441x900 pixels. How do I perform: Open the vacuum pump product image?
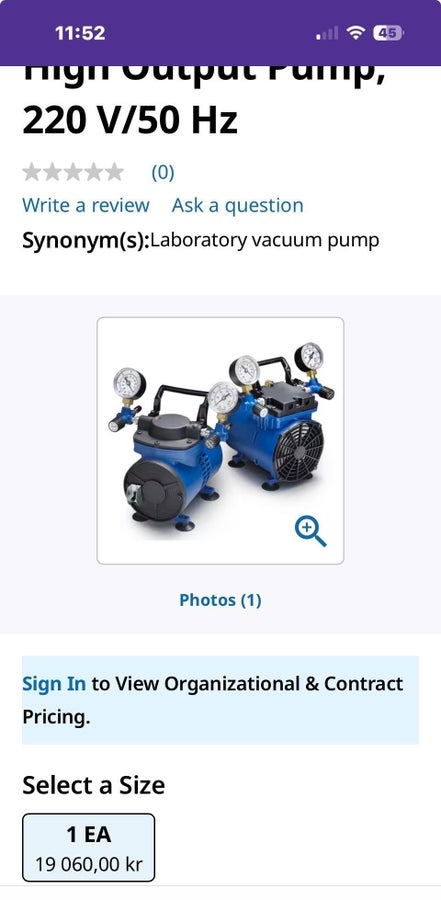coord(220,440)
